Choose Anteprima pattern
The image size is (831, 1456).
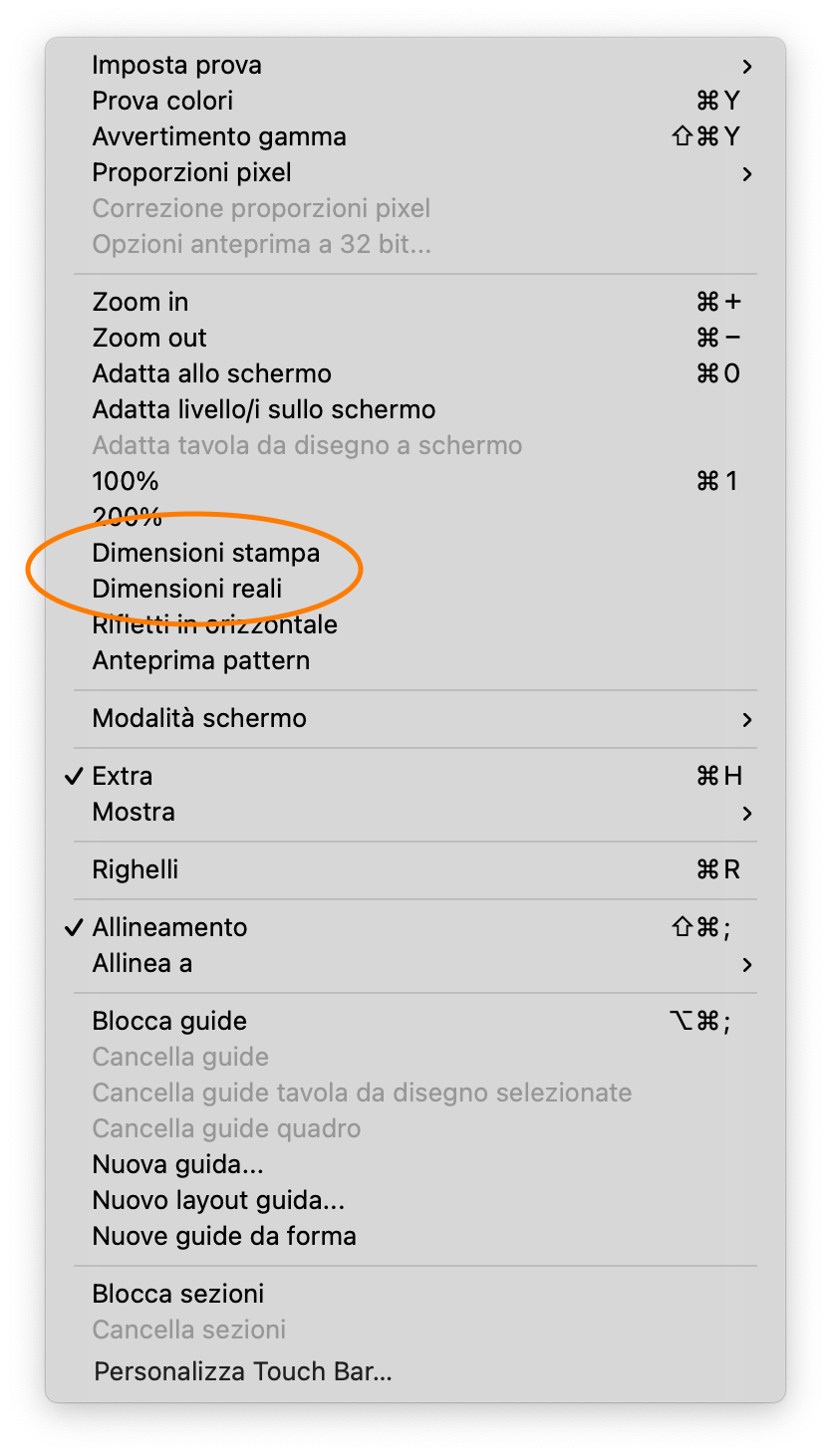[200, 661]
